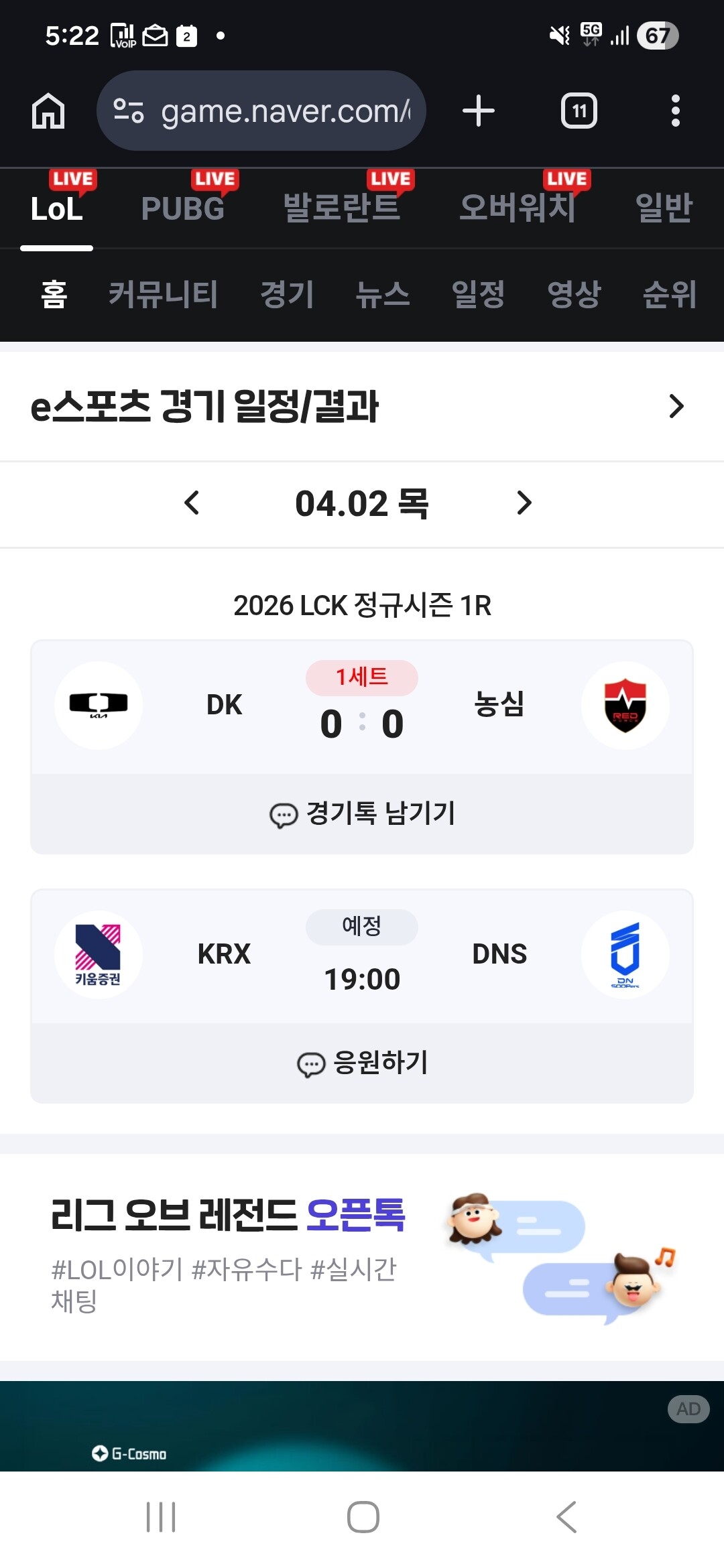Go to the next day after 04.02
724x1568 pixels.
(x=524, y=503)
